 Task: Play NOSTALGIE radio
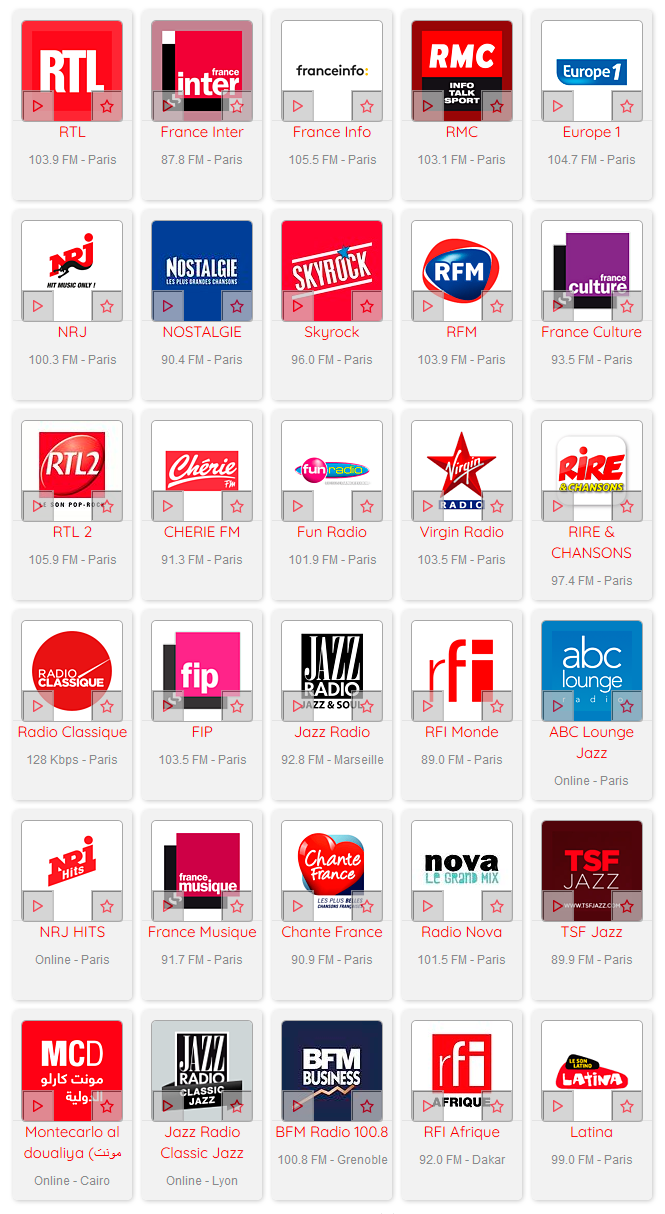tap(167, 306)
